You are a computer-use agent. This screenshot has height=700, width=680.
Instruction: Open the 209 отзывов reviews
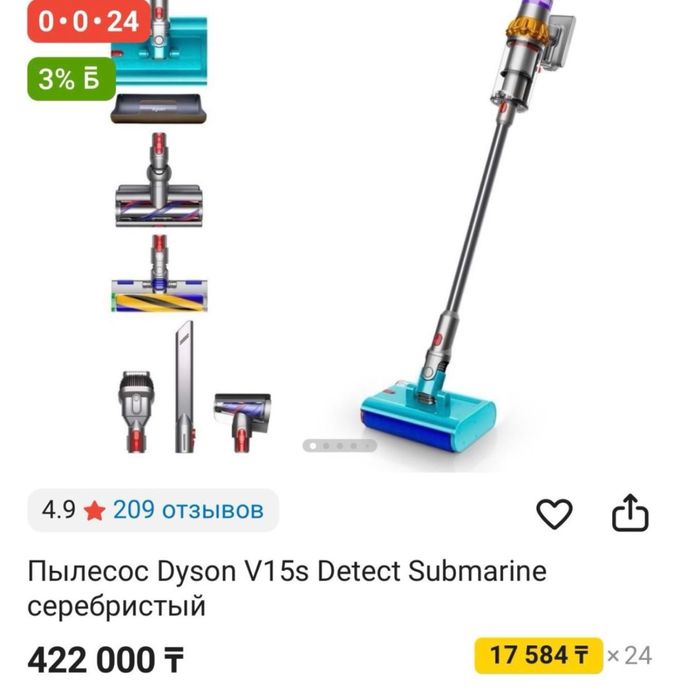(x=188, y=511)
